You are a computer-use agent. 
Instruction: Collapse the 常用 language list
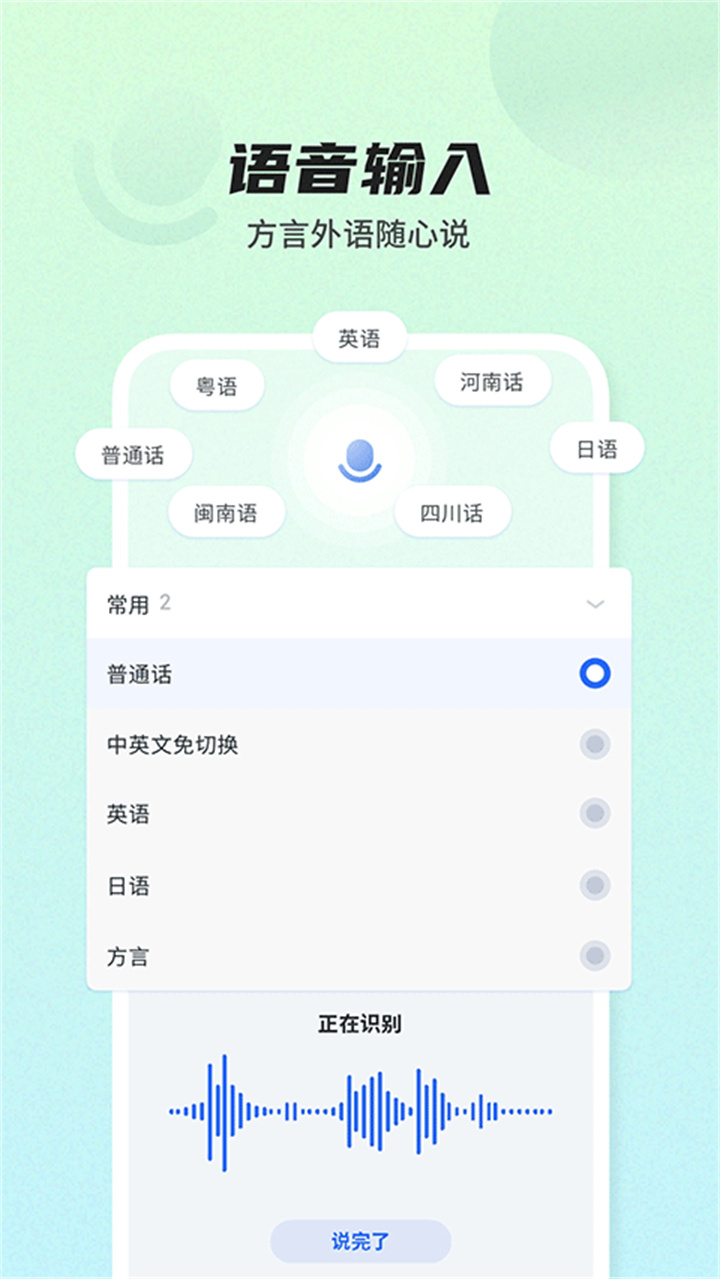click(597, 604)
